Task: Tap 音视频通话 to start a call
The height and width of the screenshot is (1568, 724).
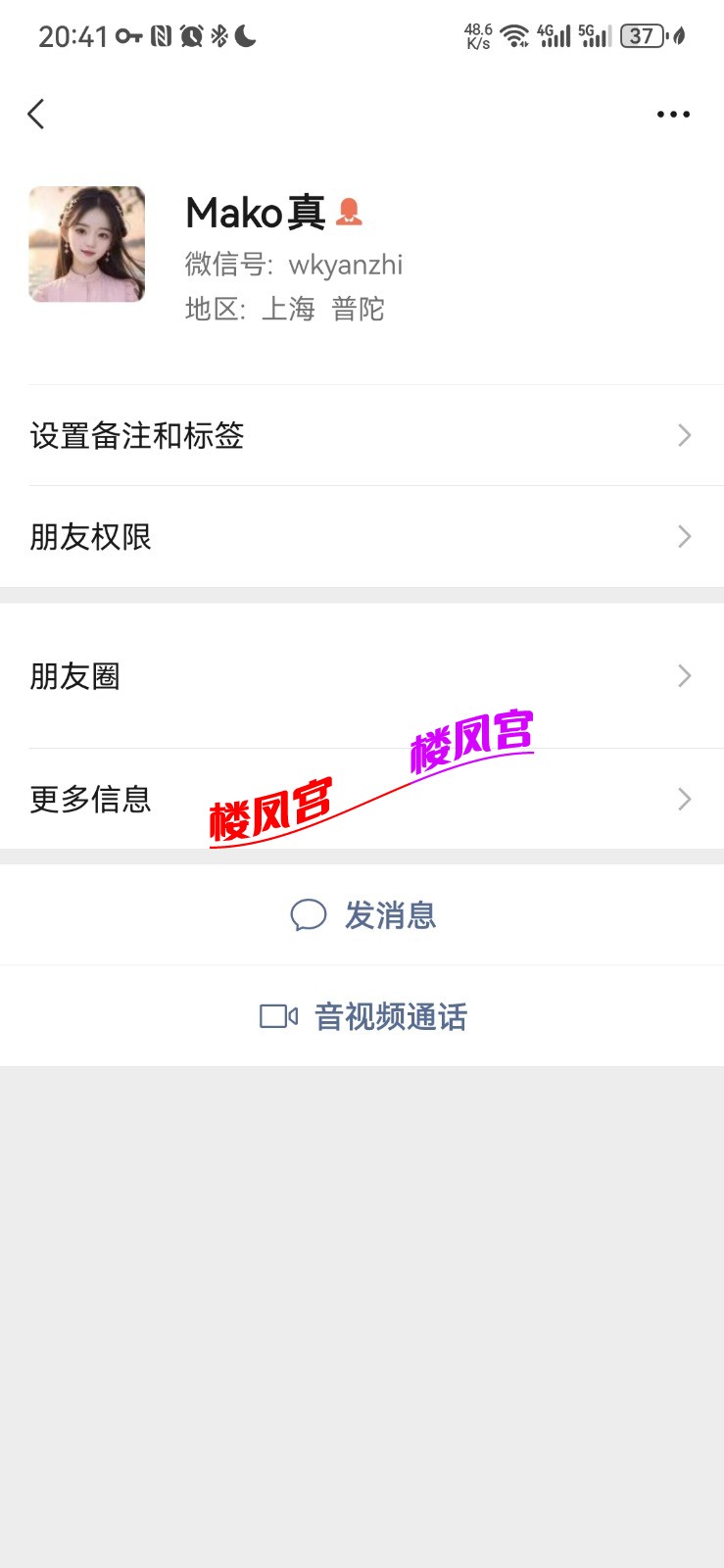Action: (x=390, y=1016)
